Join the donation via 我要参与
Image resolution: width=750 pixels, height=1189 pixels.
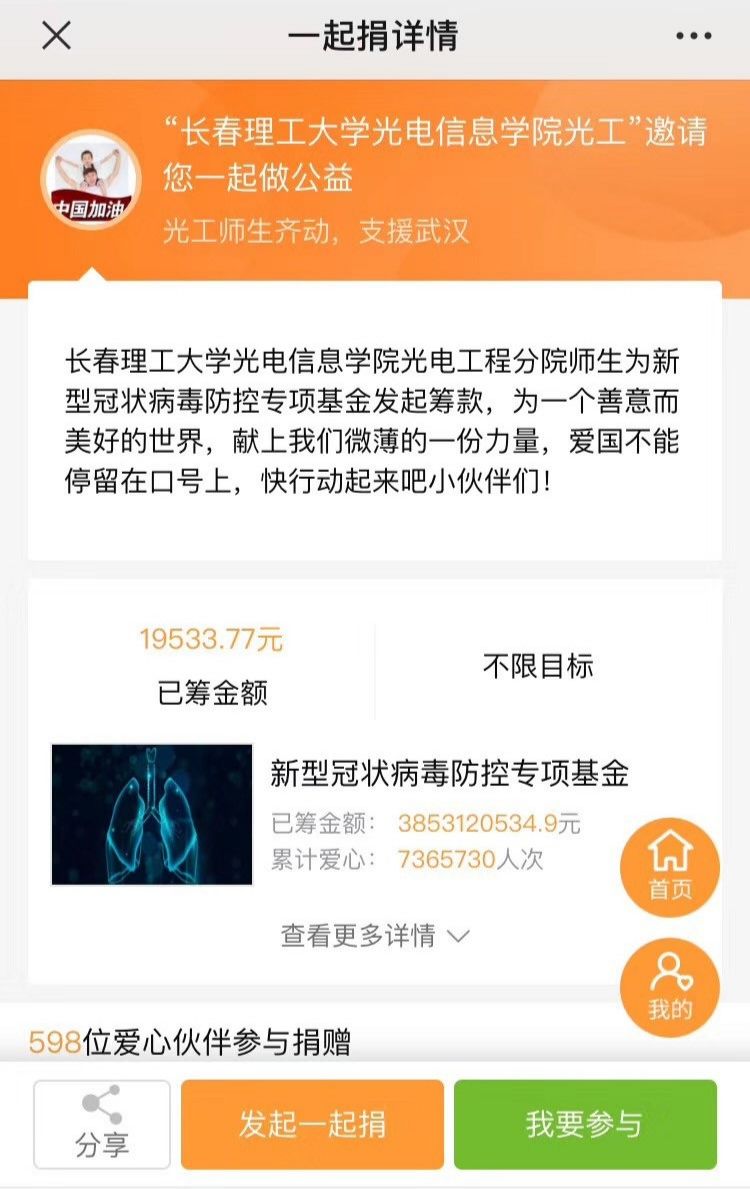coord(585,1124)
